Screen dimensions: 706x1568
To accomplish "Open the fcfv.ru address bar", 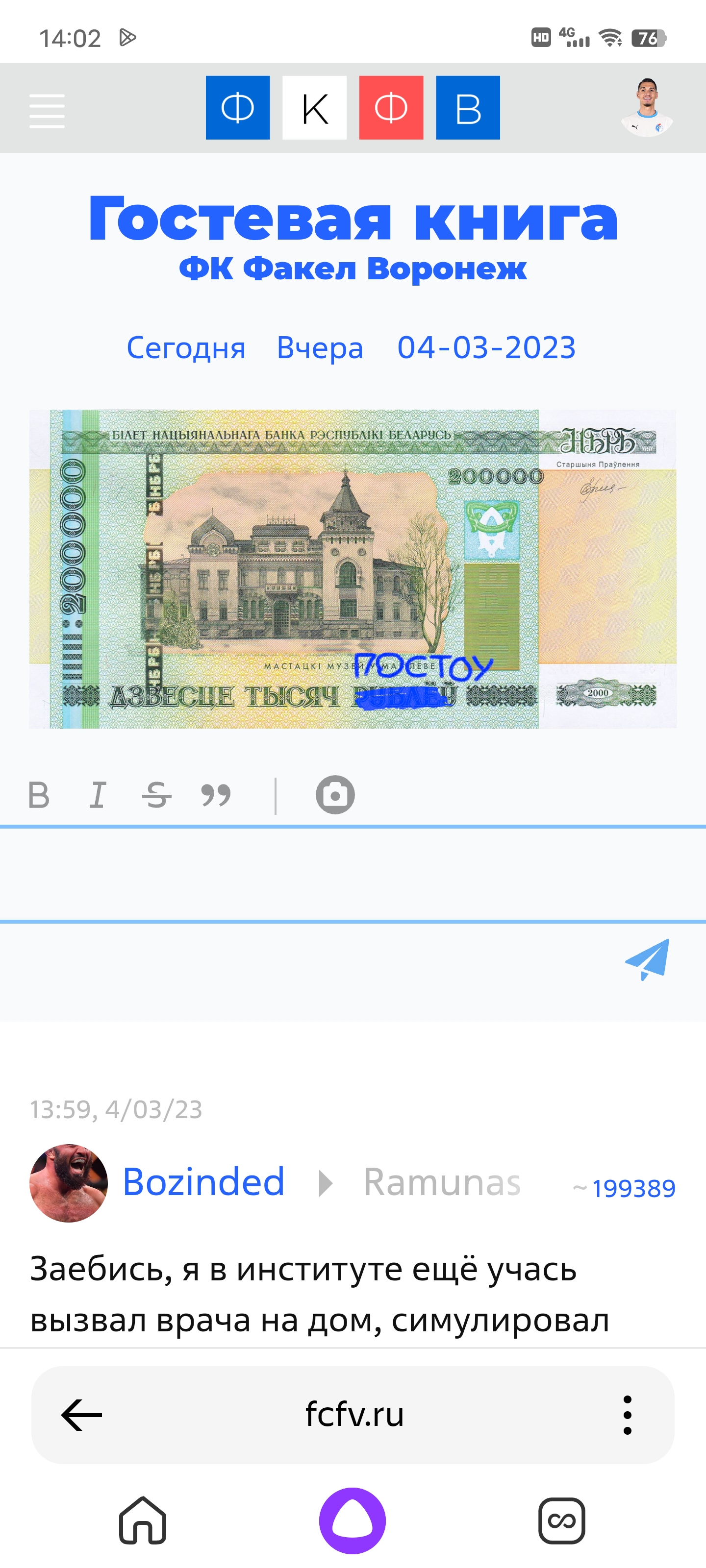I will (x=354, y=1415).
